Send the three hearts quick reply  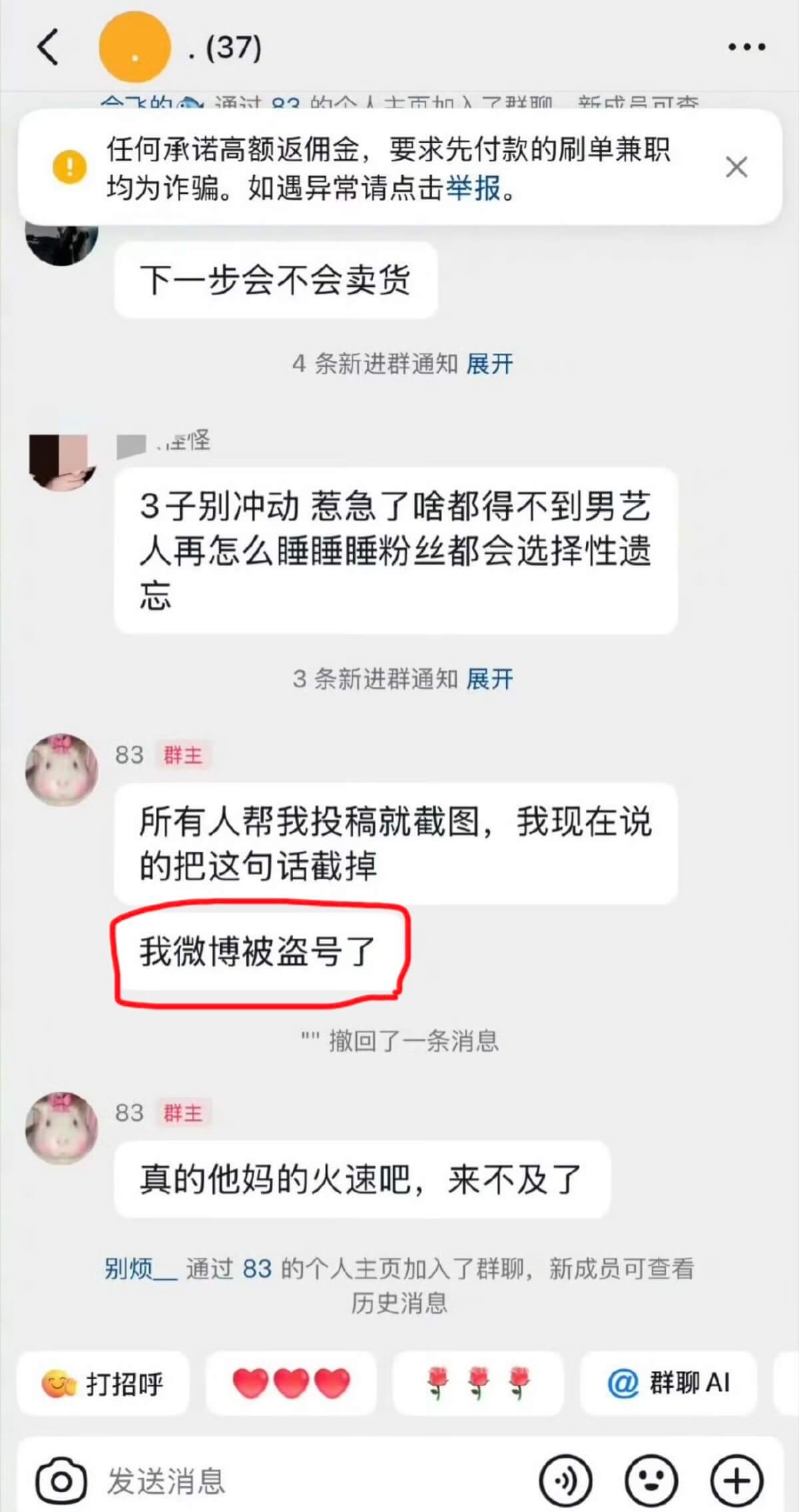point(291,1384)
